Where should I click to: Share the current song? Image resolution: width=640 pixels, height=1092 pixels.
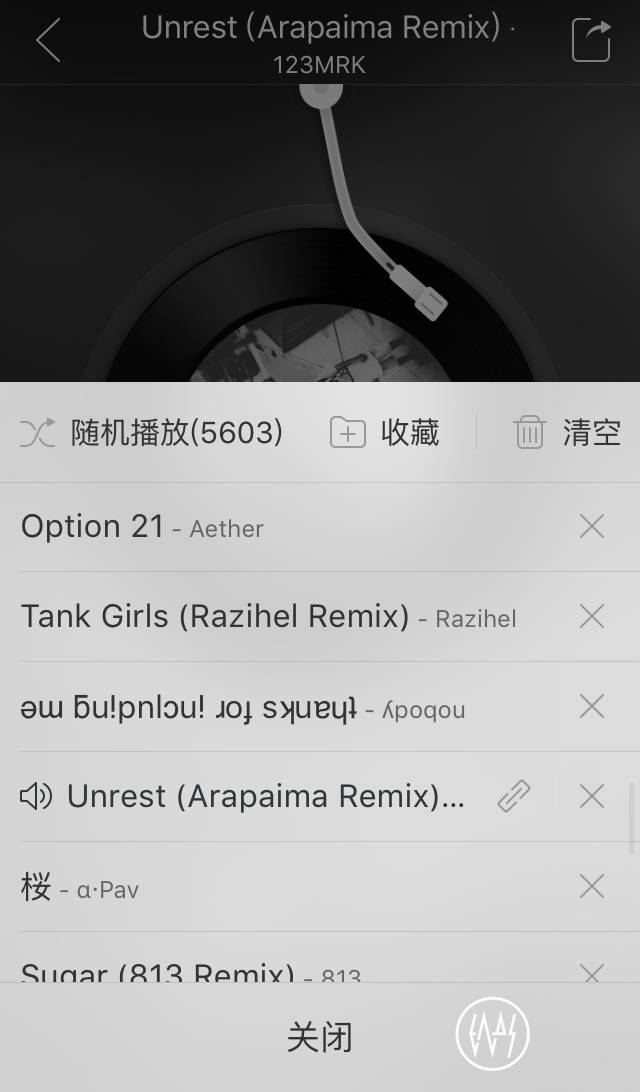pyautogui.click(x=590, y=41)
